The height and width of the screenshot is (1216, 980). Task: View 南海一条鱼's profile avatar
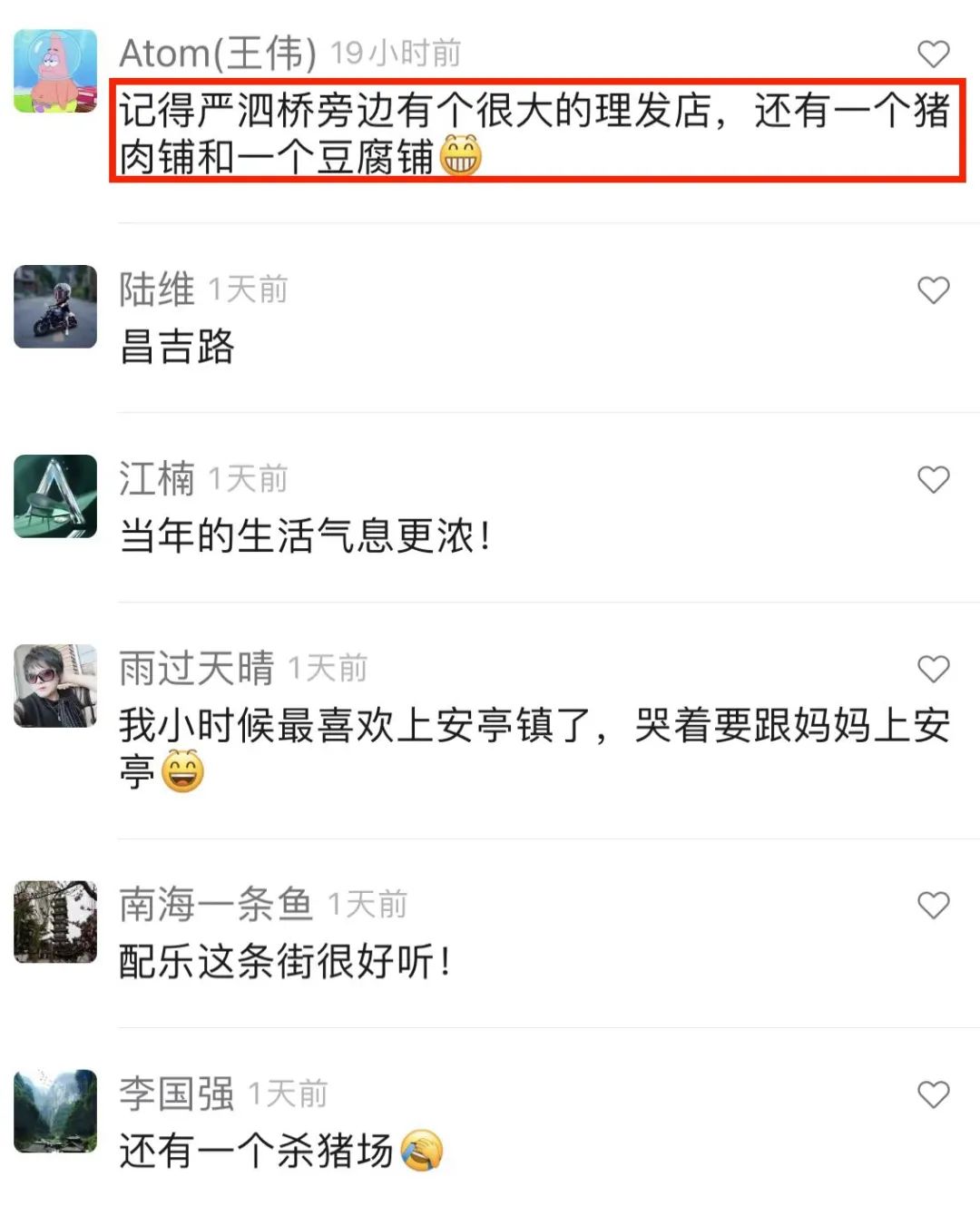pyautogui.click(x=55, y=921)
